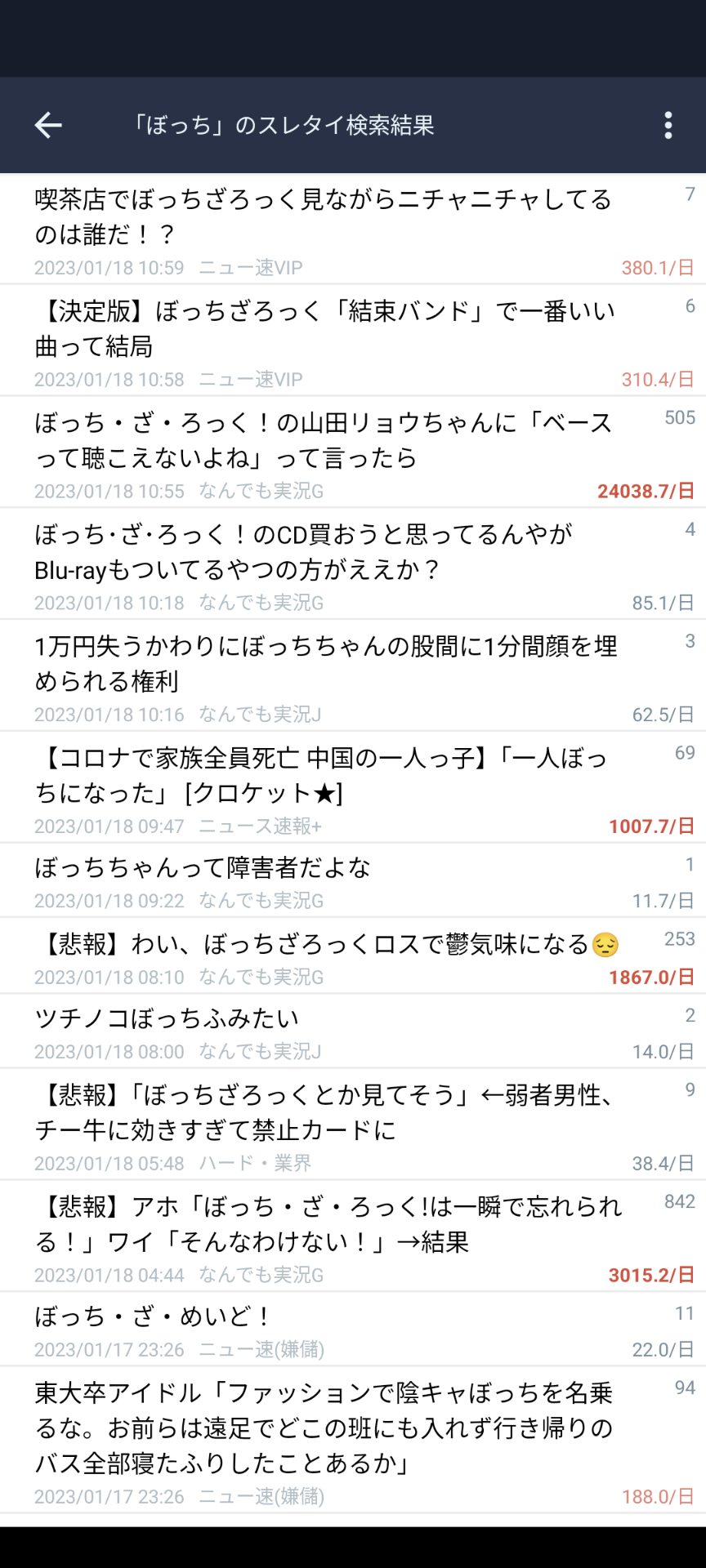Open the コロナで家族全員死亡 news thread
The height and width of the screenshot is (1568, 706).
tap(322, 776)
